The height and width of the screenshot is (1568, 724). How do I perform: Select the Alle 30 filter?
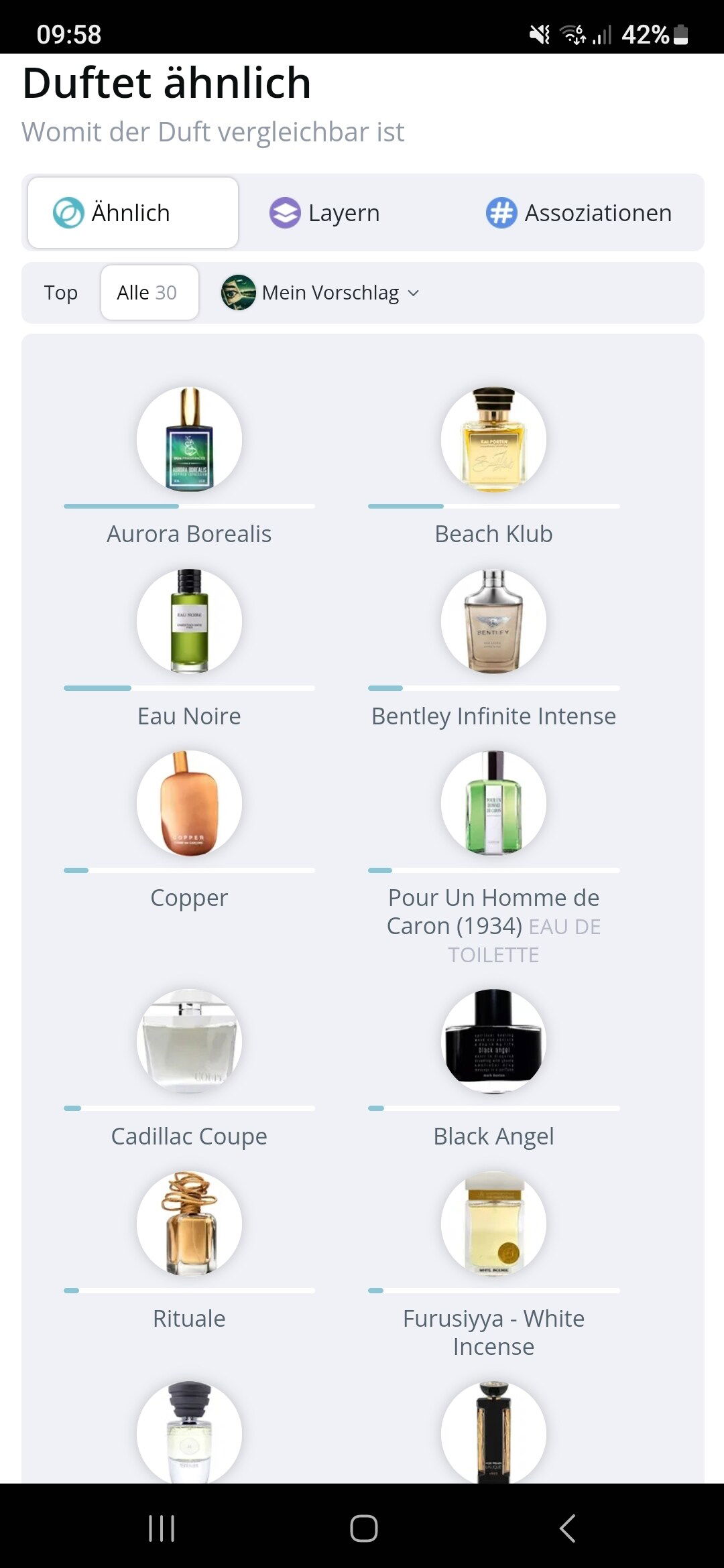[x=149, y=293]
